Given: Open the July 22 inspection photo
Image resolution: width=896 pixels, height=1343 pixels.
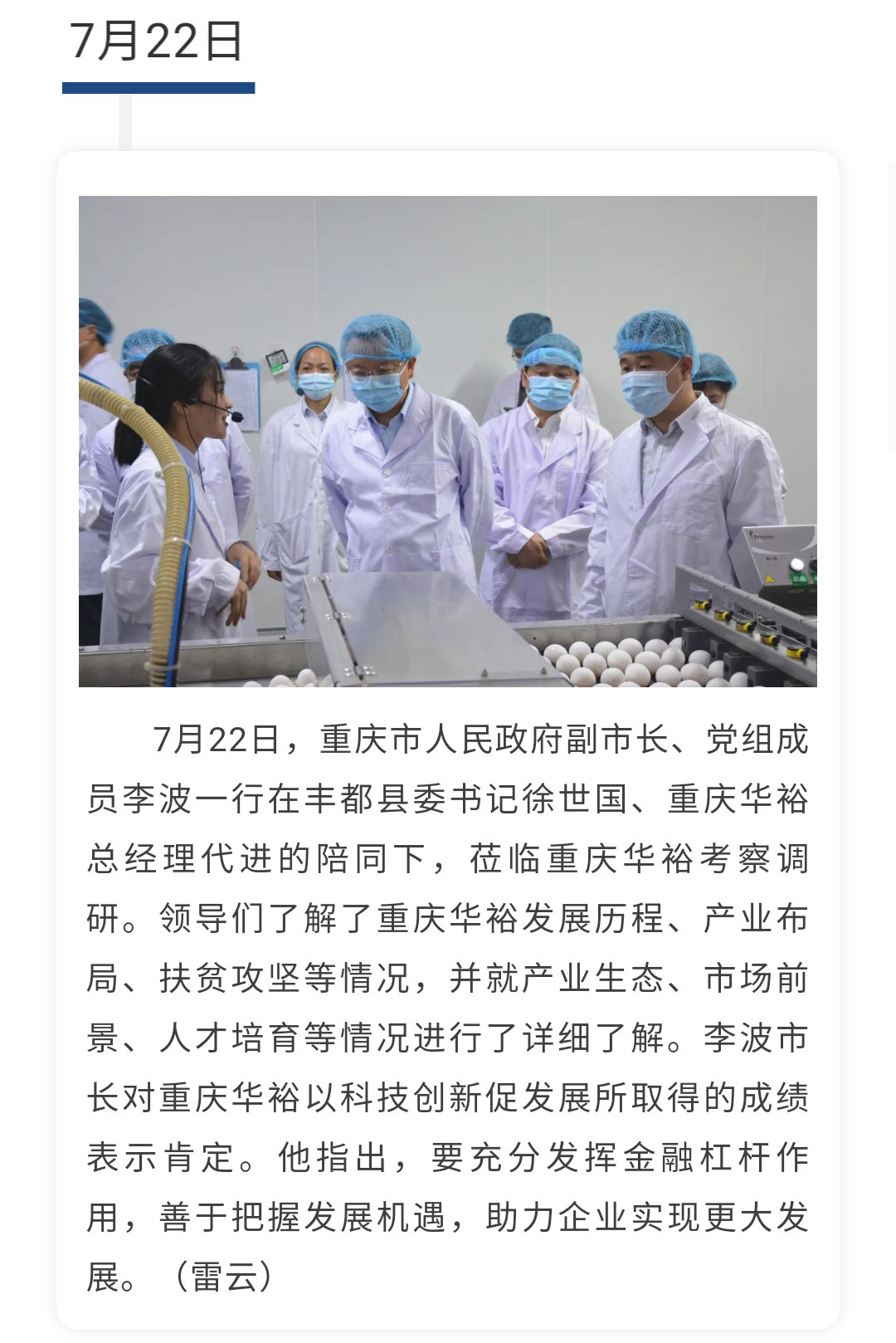Looking at the screenshot, I should [447, 441].
